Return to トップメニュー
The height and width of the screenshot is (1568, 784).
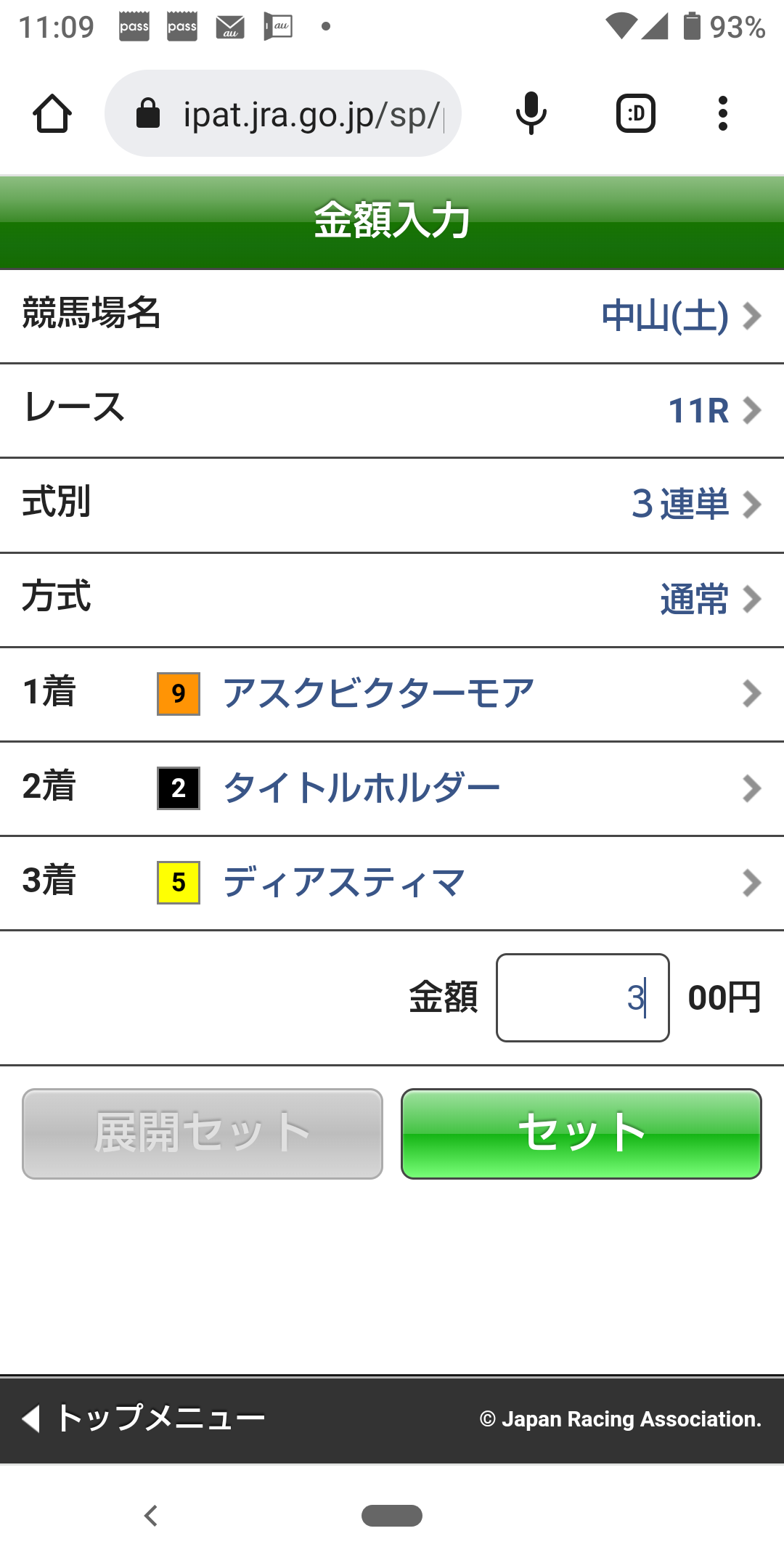tap(145, 1418)
